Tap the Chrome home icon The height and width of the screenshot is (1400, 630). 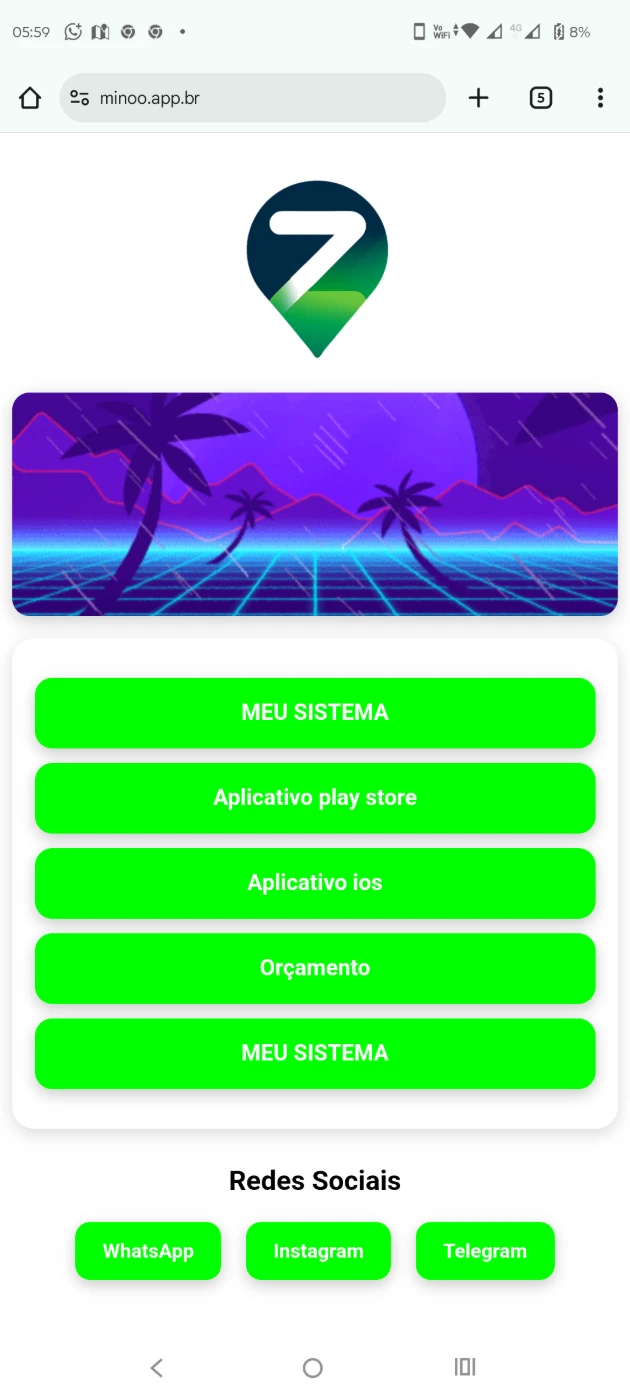click(x=30, y=98)
